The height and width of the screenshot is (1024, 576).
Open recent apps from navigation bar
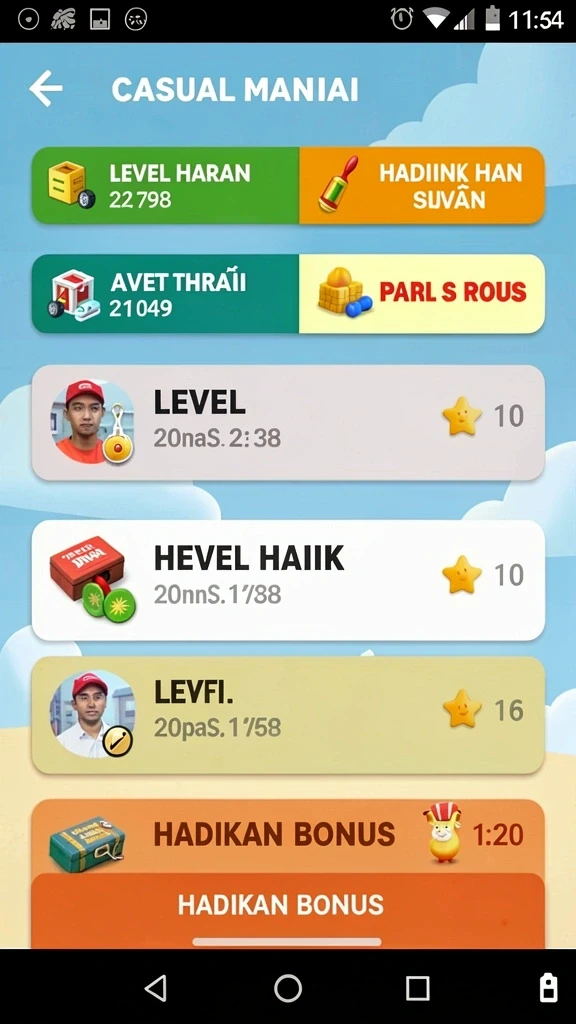pos(417,988)
